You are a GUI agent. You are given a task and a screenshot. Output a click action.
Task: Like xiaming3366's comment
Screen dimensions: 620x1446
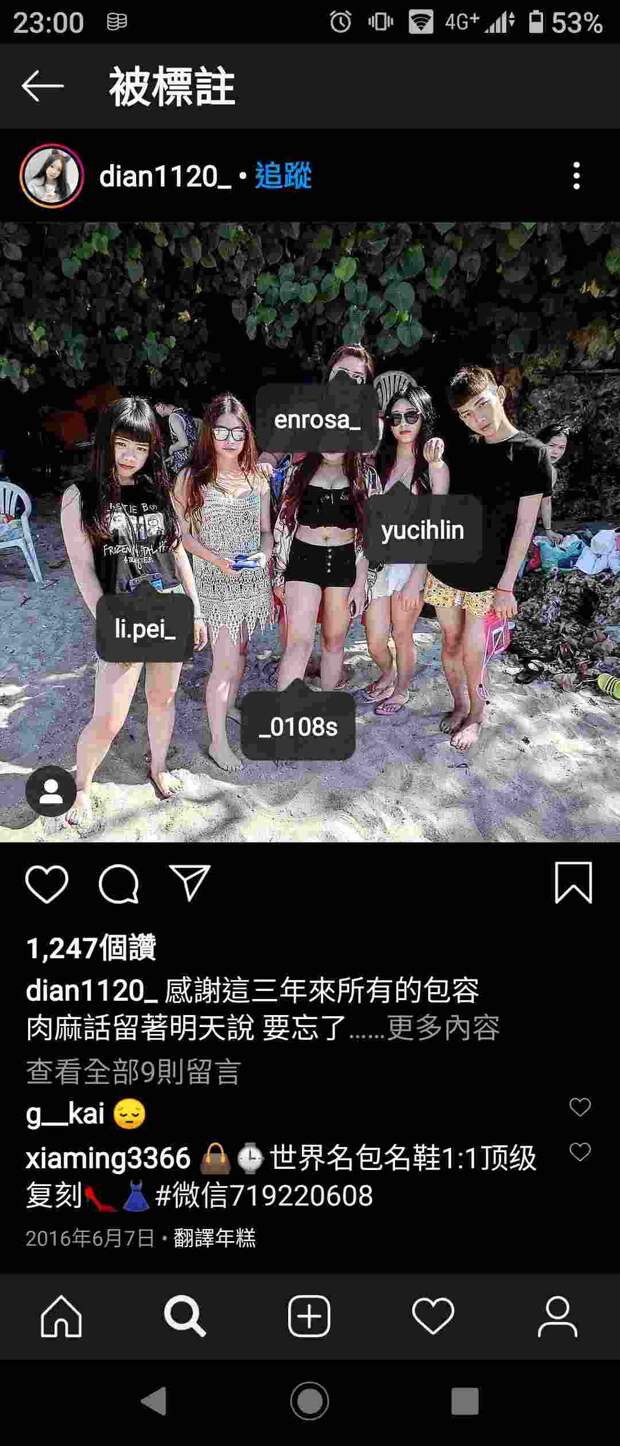point(580,1152)
